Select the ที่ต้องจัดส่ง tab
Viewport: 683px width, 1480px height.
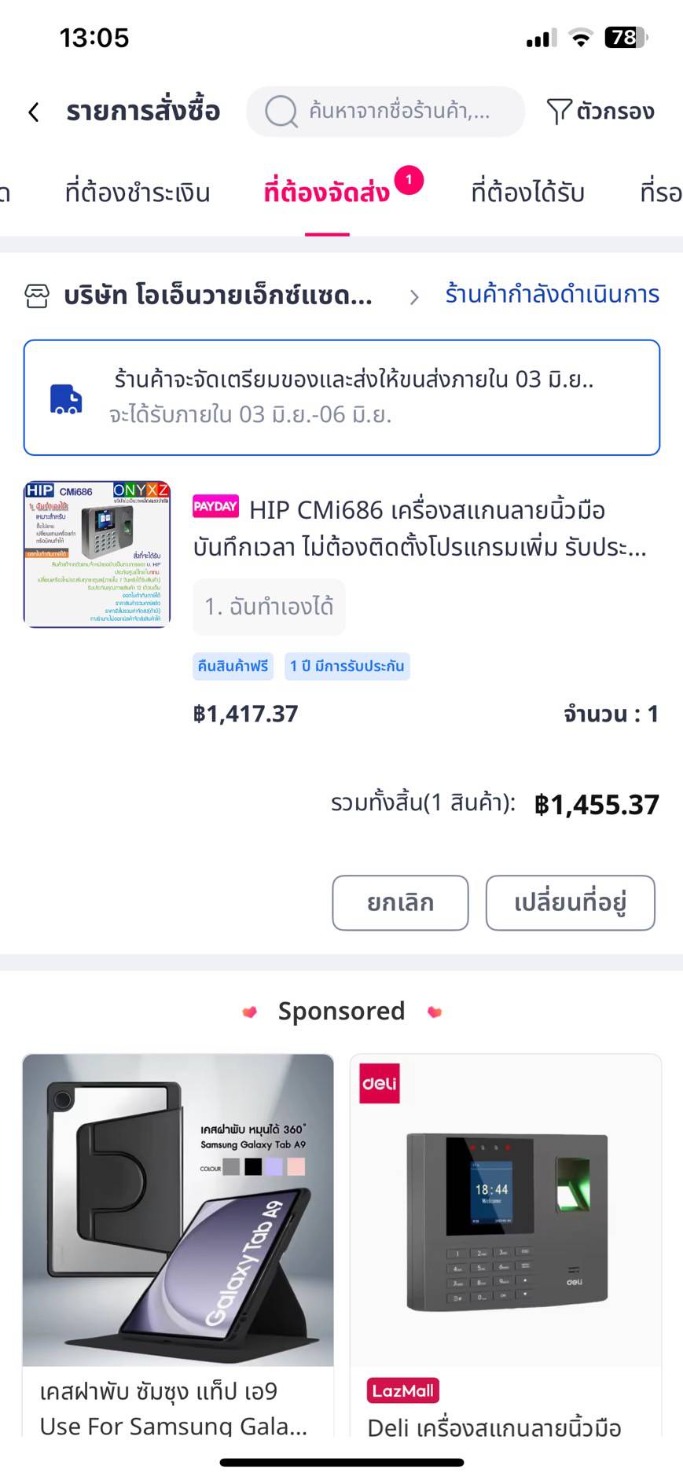(327, 193)
